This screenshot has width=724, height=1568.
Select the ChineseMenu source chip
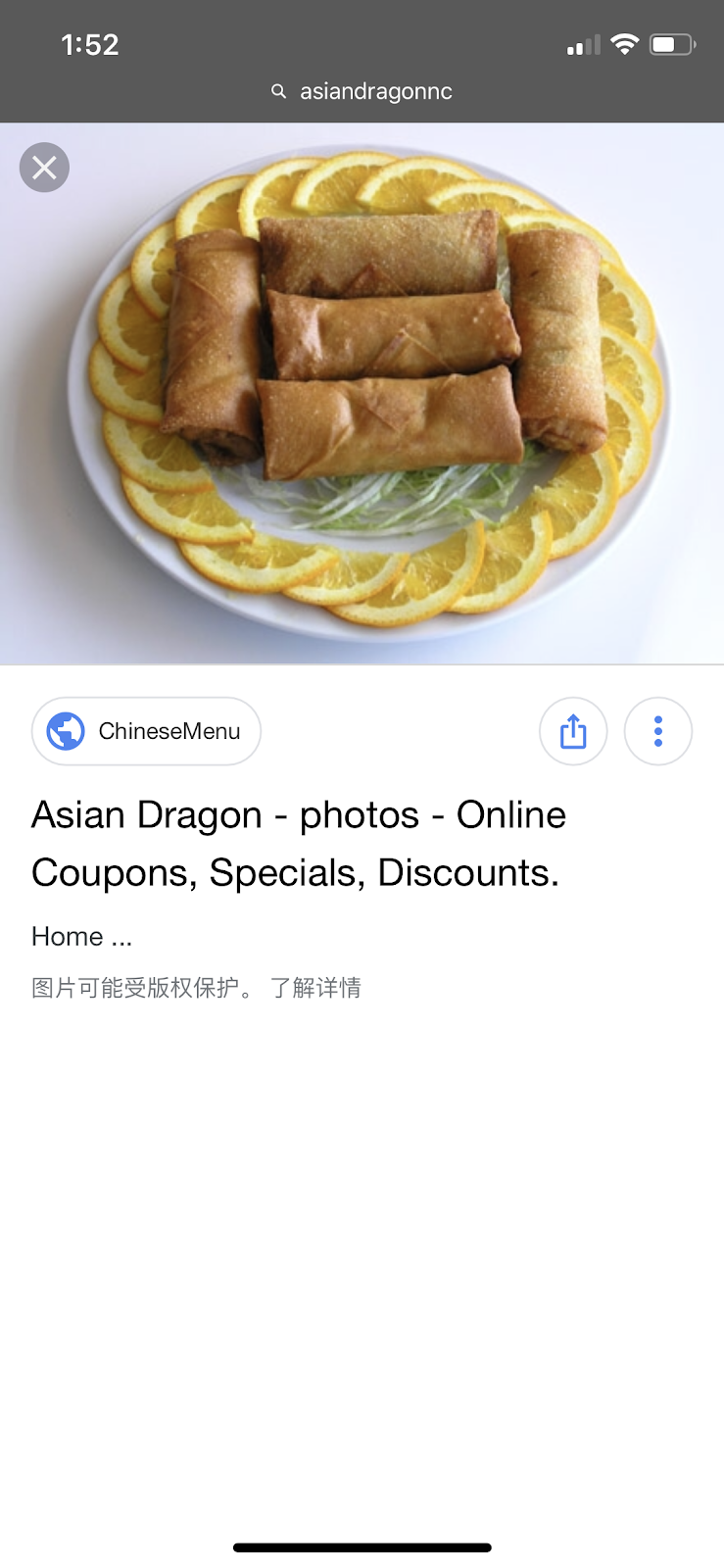[x=145, y=731]
